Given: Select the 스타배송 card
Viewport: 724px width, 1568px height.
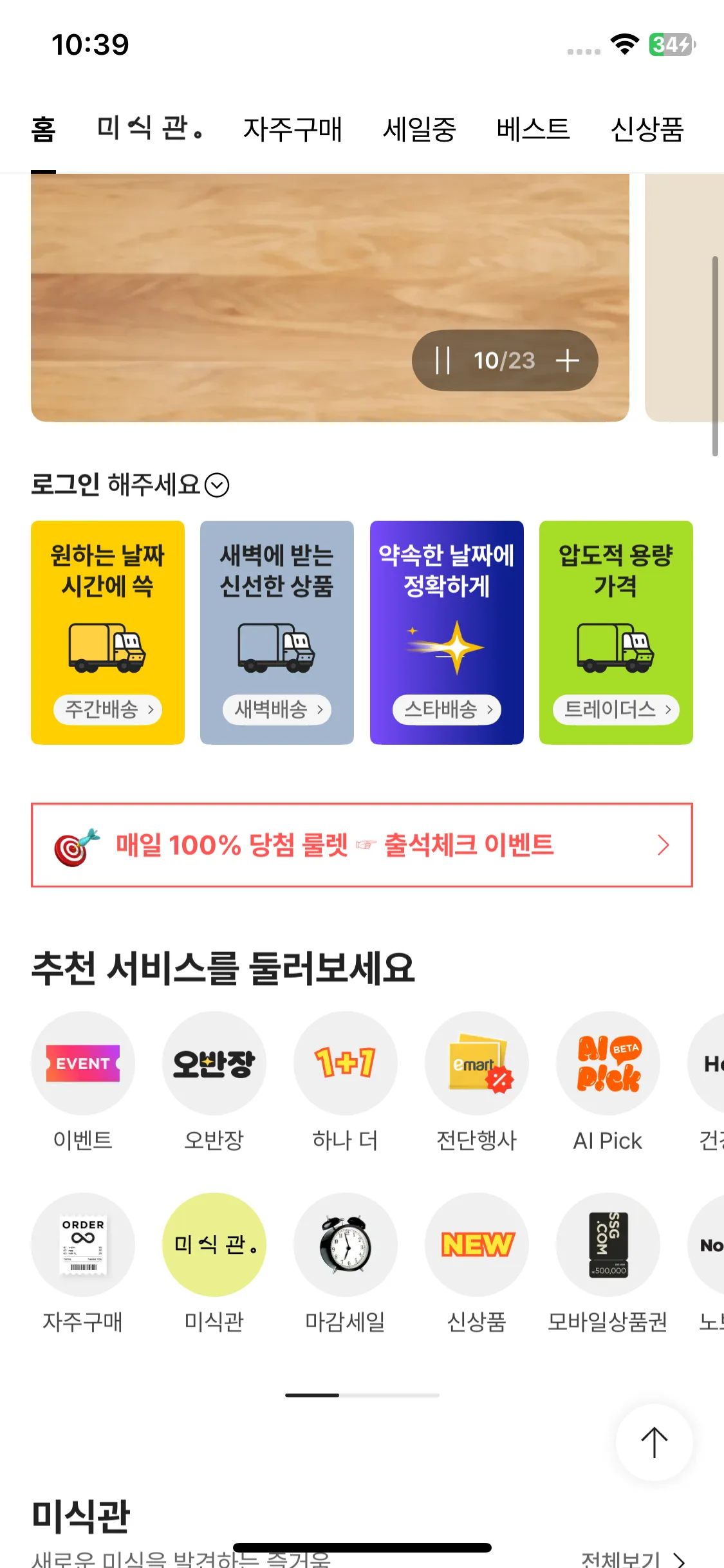Looking at the screenshot, I should (447, 632).
